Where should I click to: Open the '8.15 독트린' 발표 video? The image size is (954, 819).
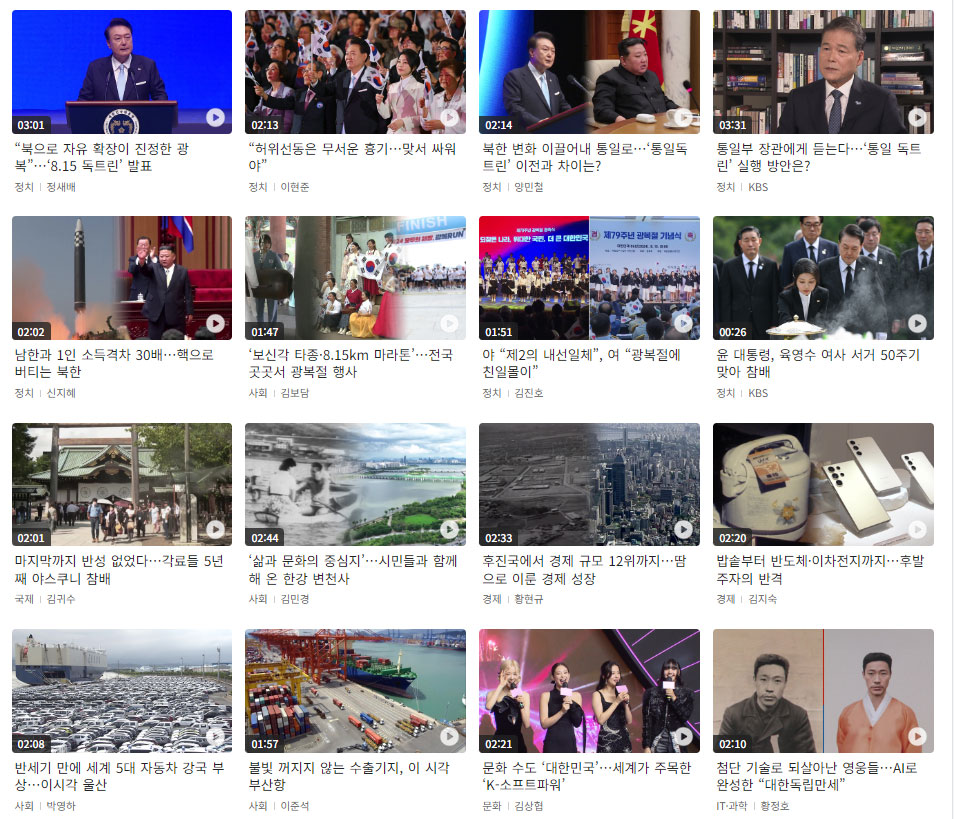coord(121,72)
